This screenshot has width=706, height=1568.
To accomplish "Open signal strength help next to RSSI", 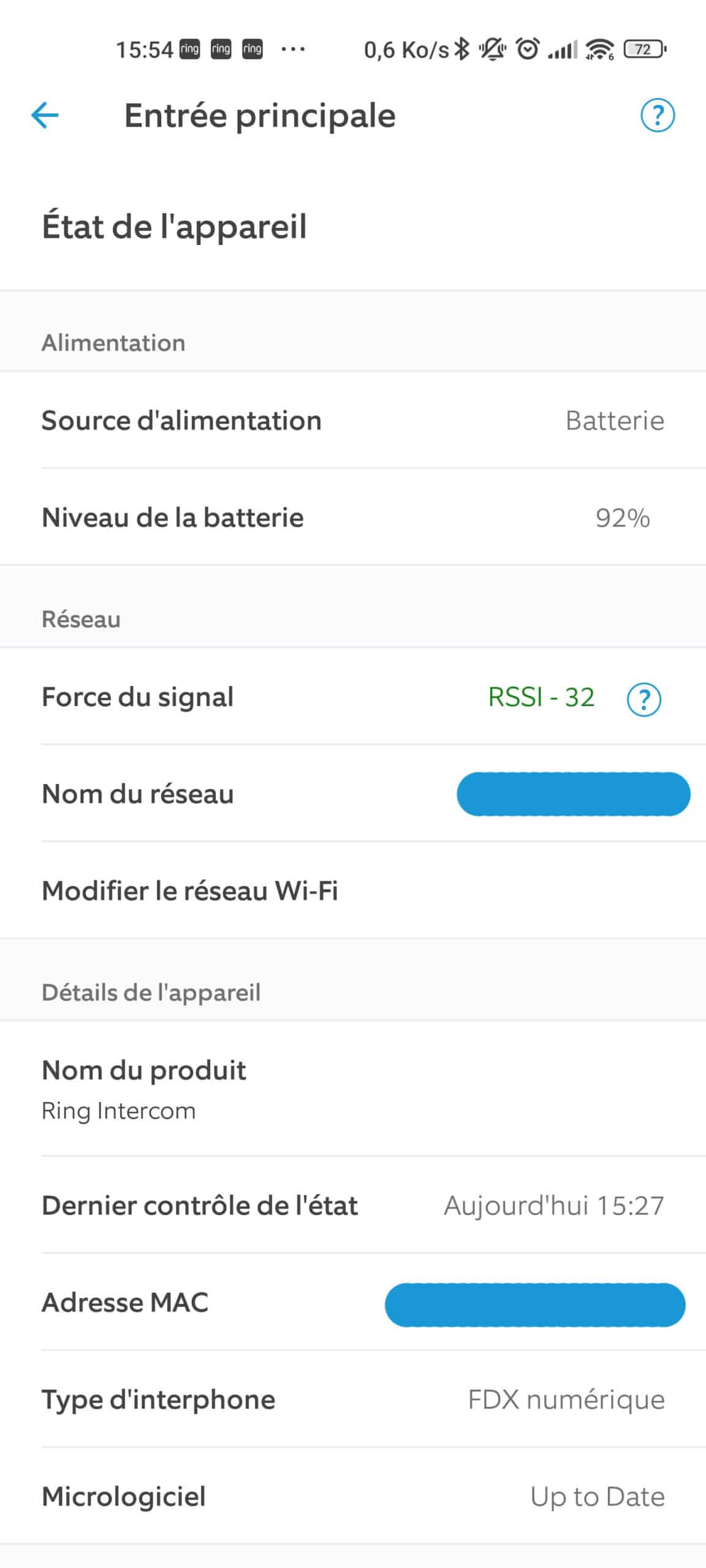I will (x=644, y=699).
